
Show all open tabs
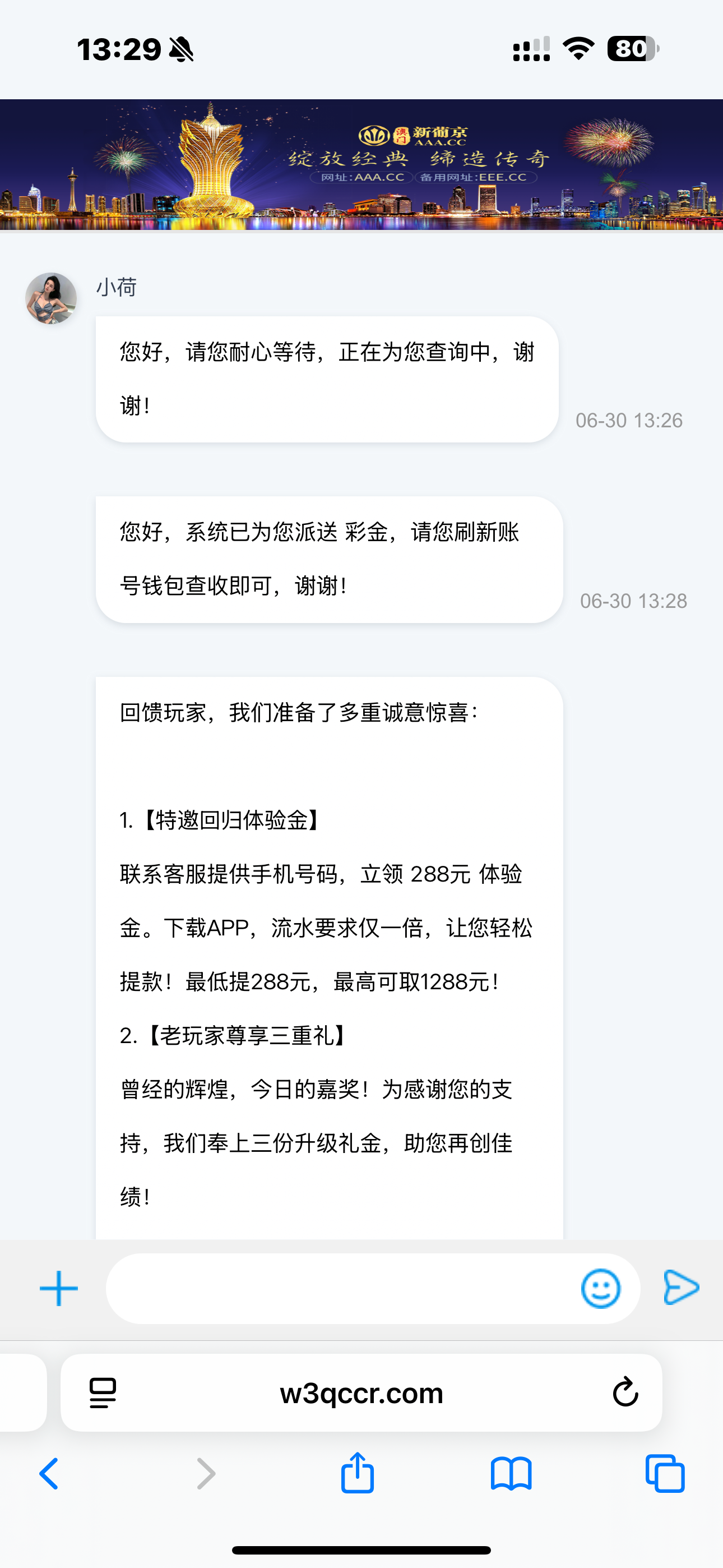pyautogui.click(x=665, y=1474)
